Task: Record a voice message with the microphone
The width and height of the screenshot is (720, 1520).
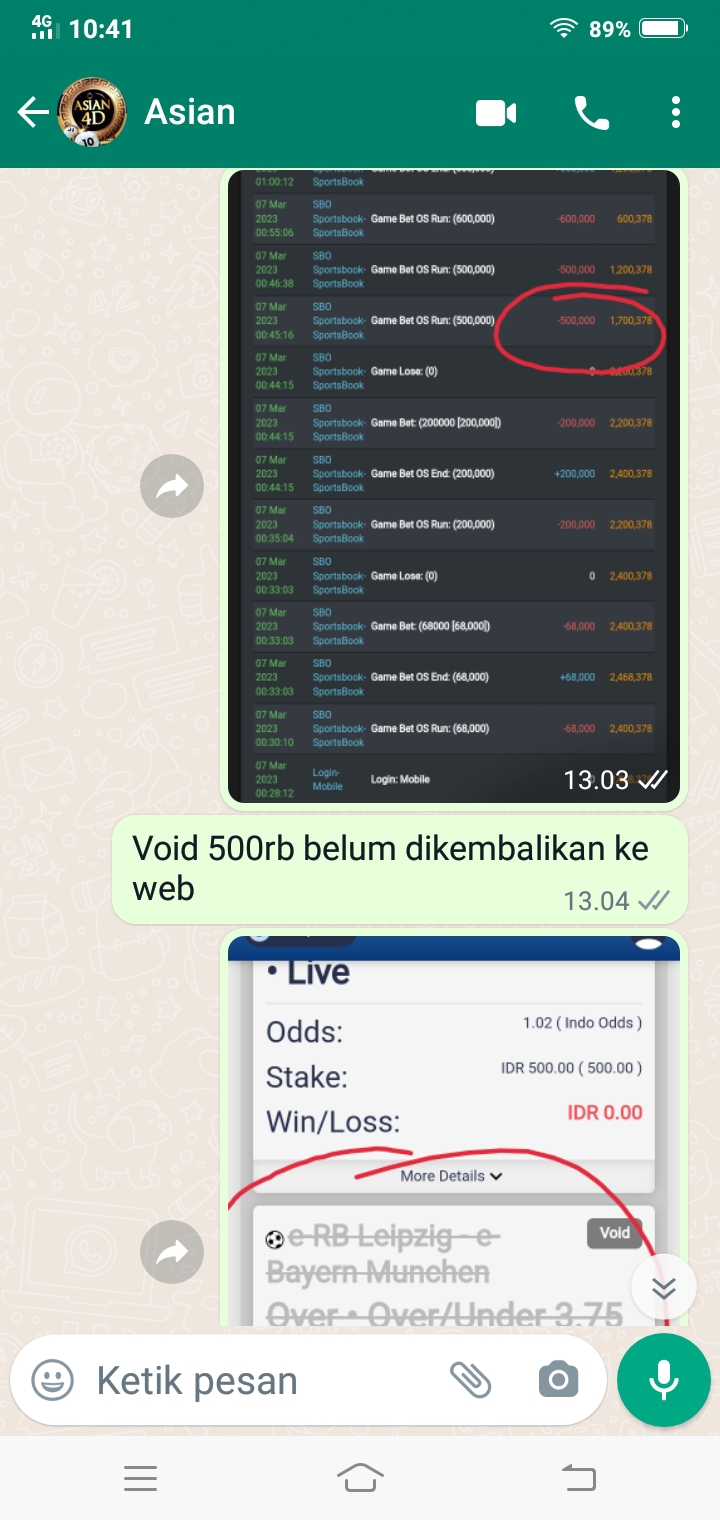Action: click(664, 1381)
